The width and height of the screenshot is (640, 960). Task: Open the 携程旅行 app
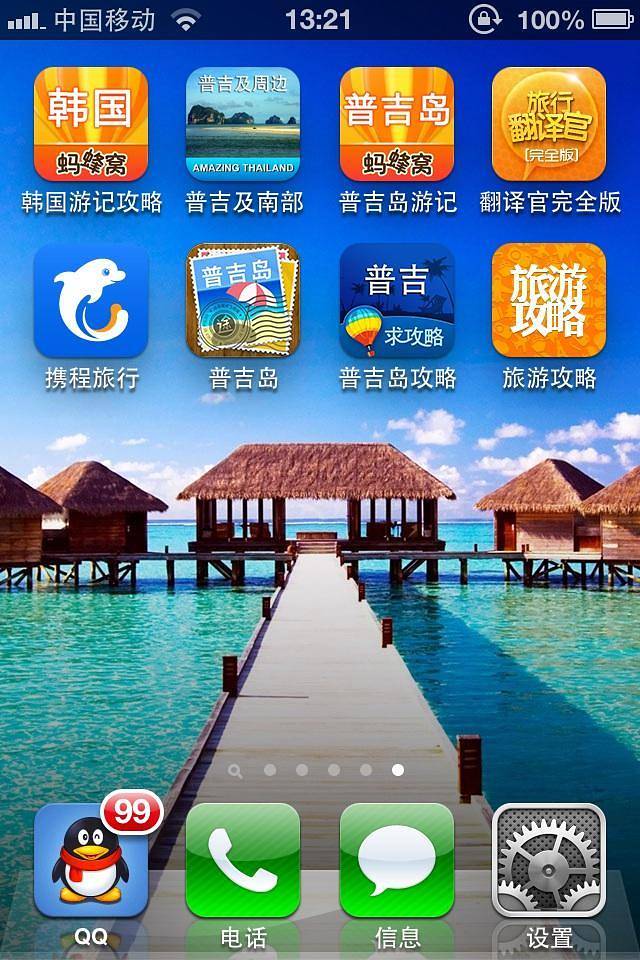point(91,300)
